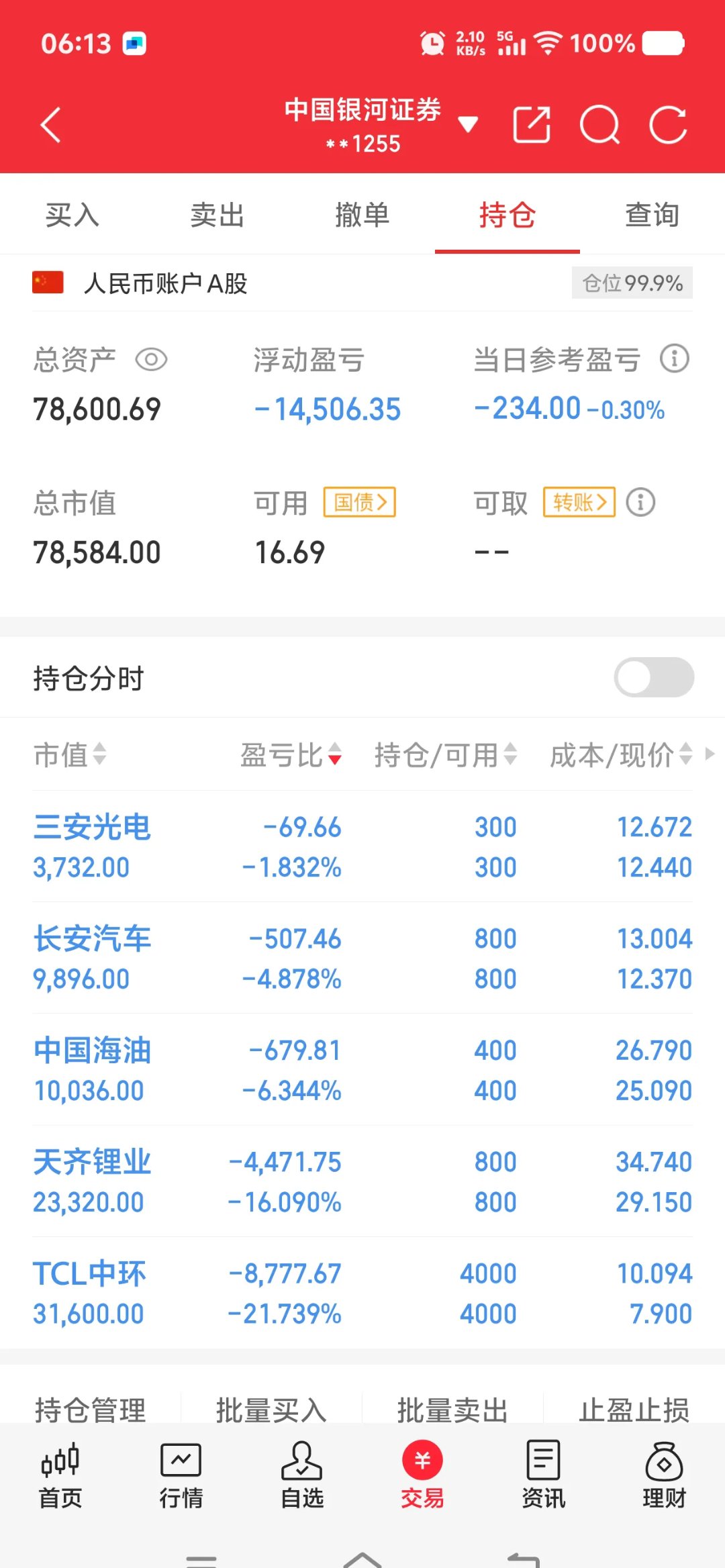Image resolution: width=725 pixels, height=1568 pixels.
Task: Refresh the page with the reload icon
Action: (669, 125)
